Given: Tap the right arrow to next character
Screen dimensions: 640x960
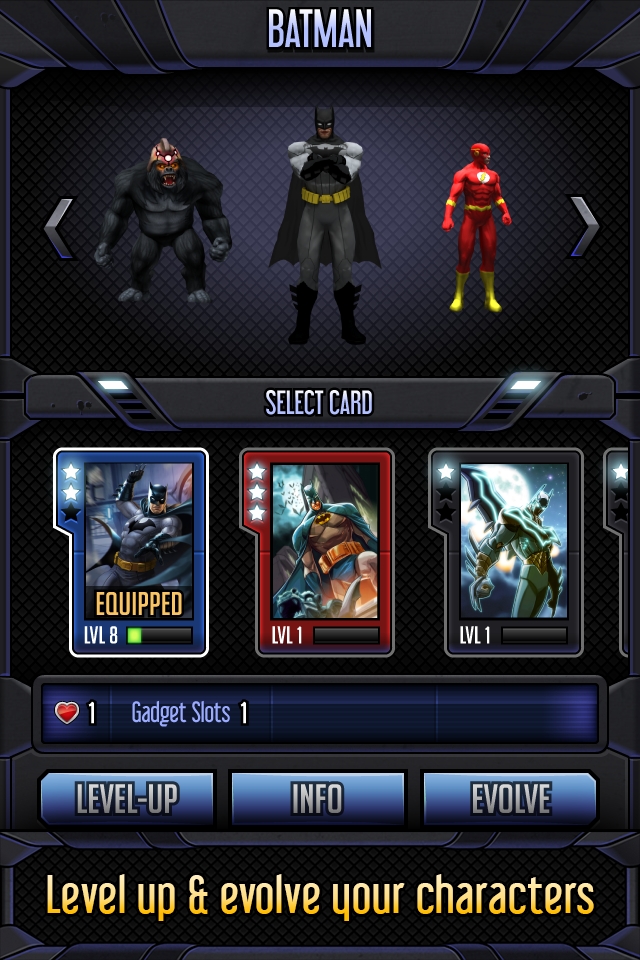Looking at the screenshot, I should [x=583, y=227].
